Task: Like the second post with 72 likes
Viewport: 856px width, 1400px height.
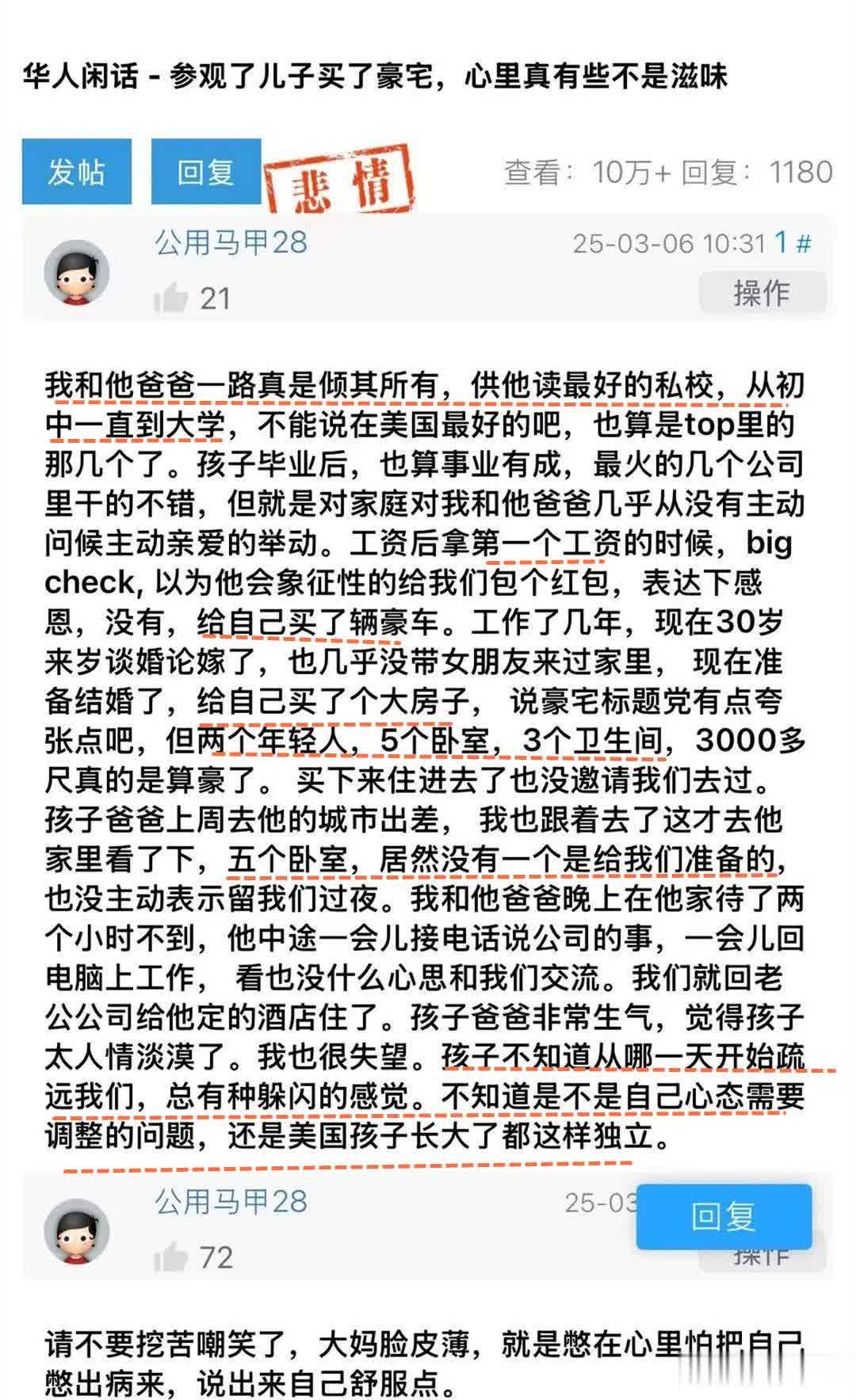Action: pos(171,1257)
